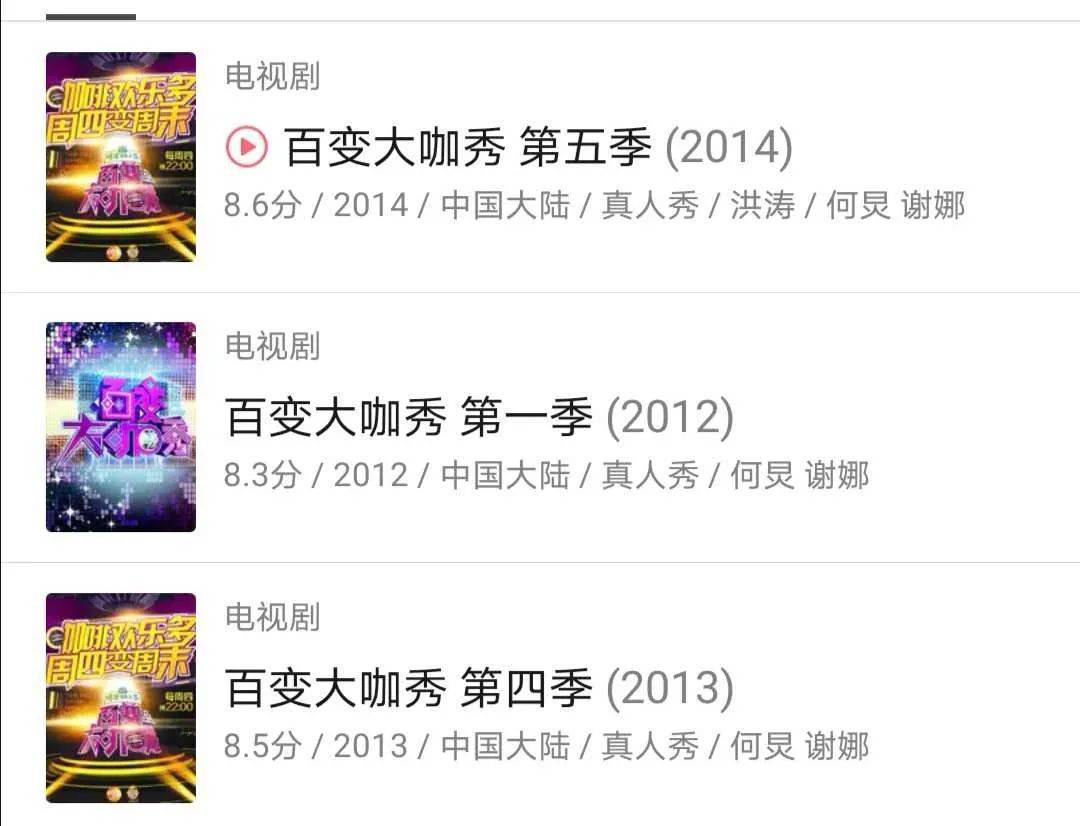The image size is (1080, 826).
Task: Tap the play icon beside 第五季 title
Action: click(x=246, y=148)
